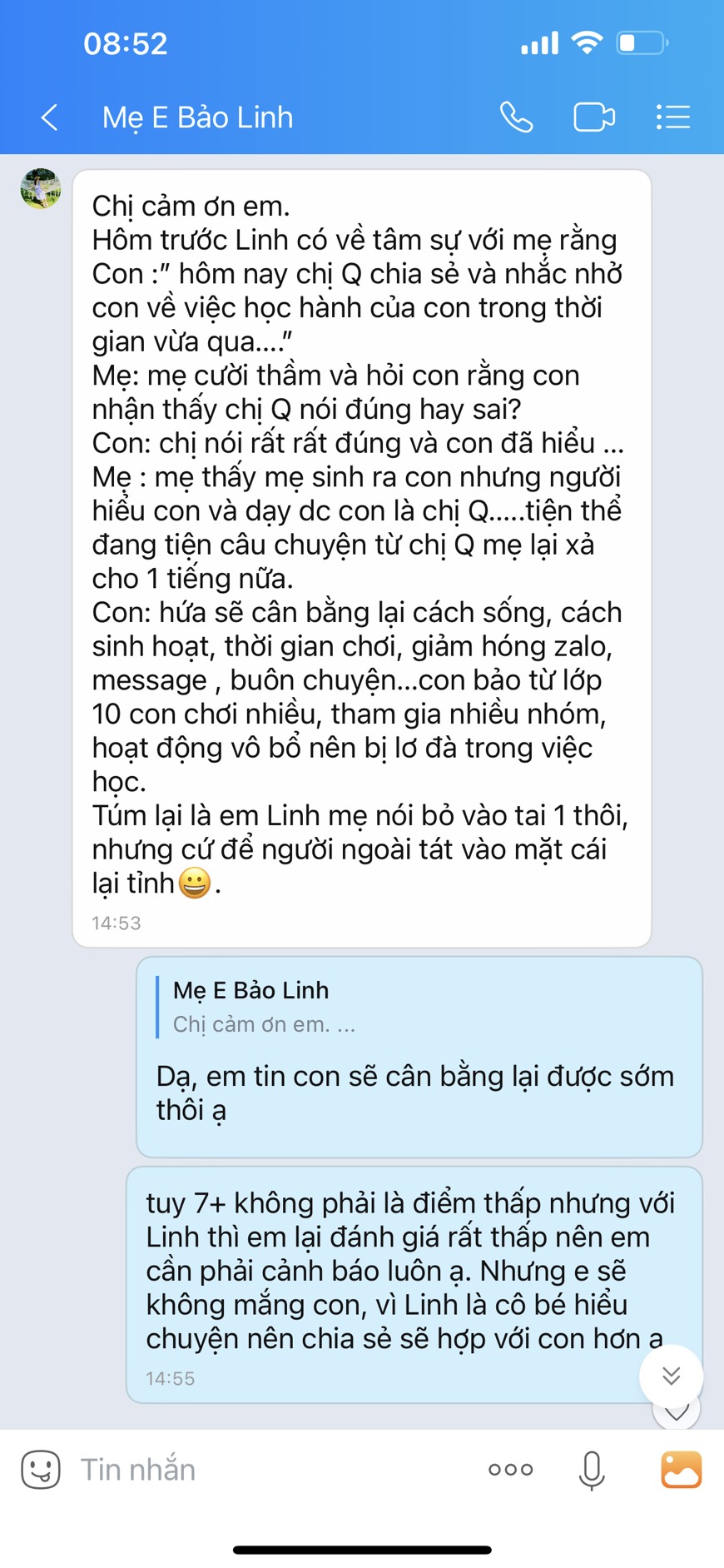The image size is (724, 1568).
Task: Jump to the latest messages
Action: [x=671, y=1376]
